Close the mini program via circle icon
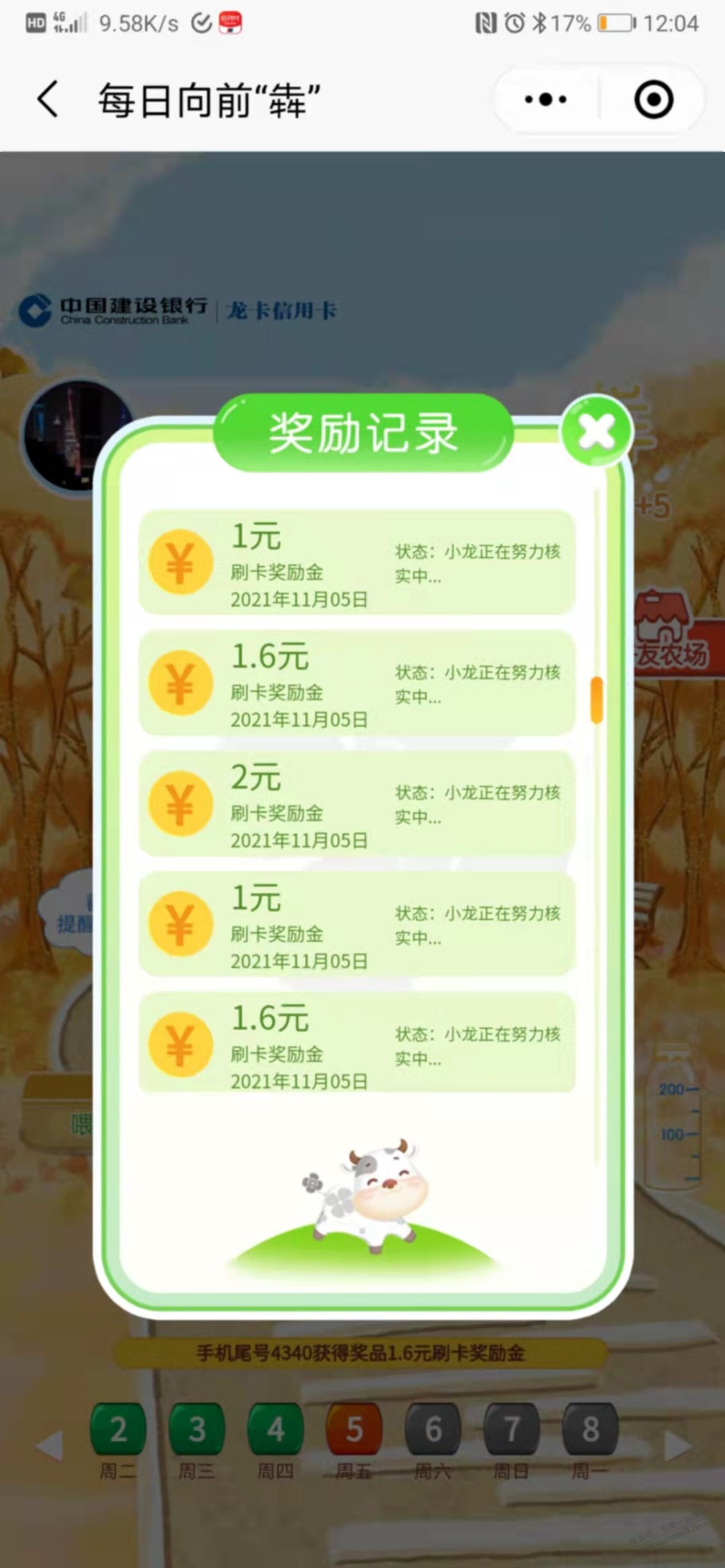725x1568 pixels. tap(653, 99)
